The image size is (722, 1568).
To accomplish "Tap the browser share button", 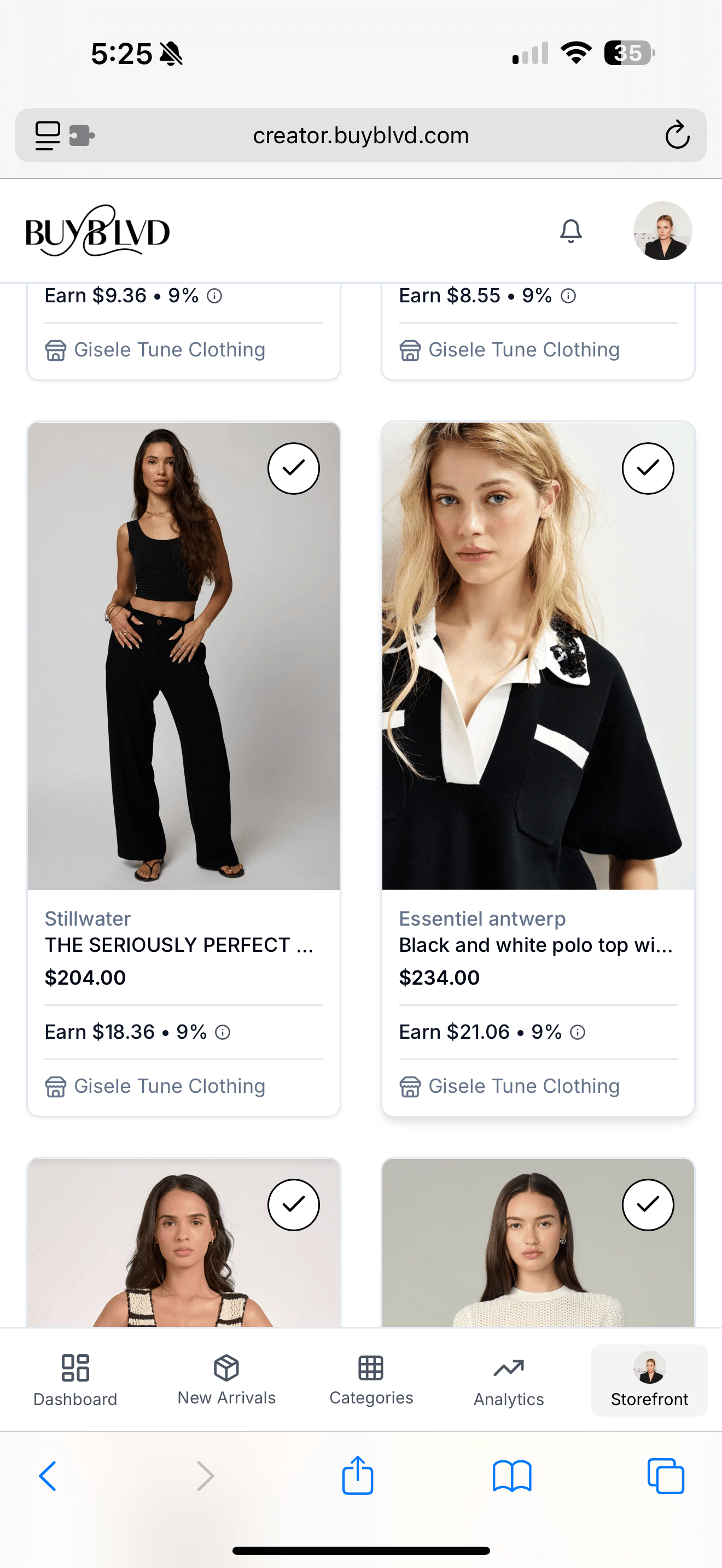I will (357, 1476).
